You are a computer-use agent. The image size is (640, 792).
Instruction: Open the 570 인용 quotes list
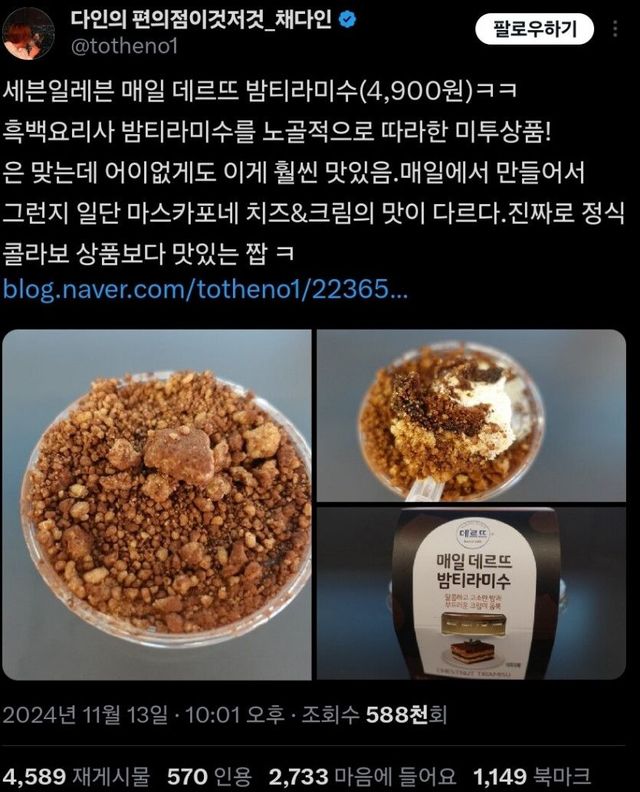209,776
